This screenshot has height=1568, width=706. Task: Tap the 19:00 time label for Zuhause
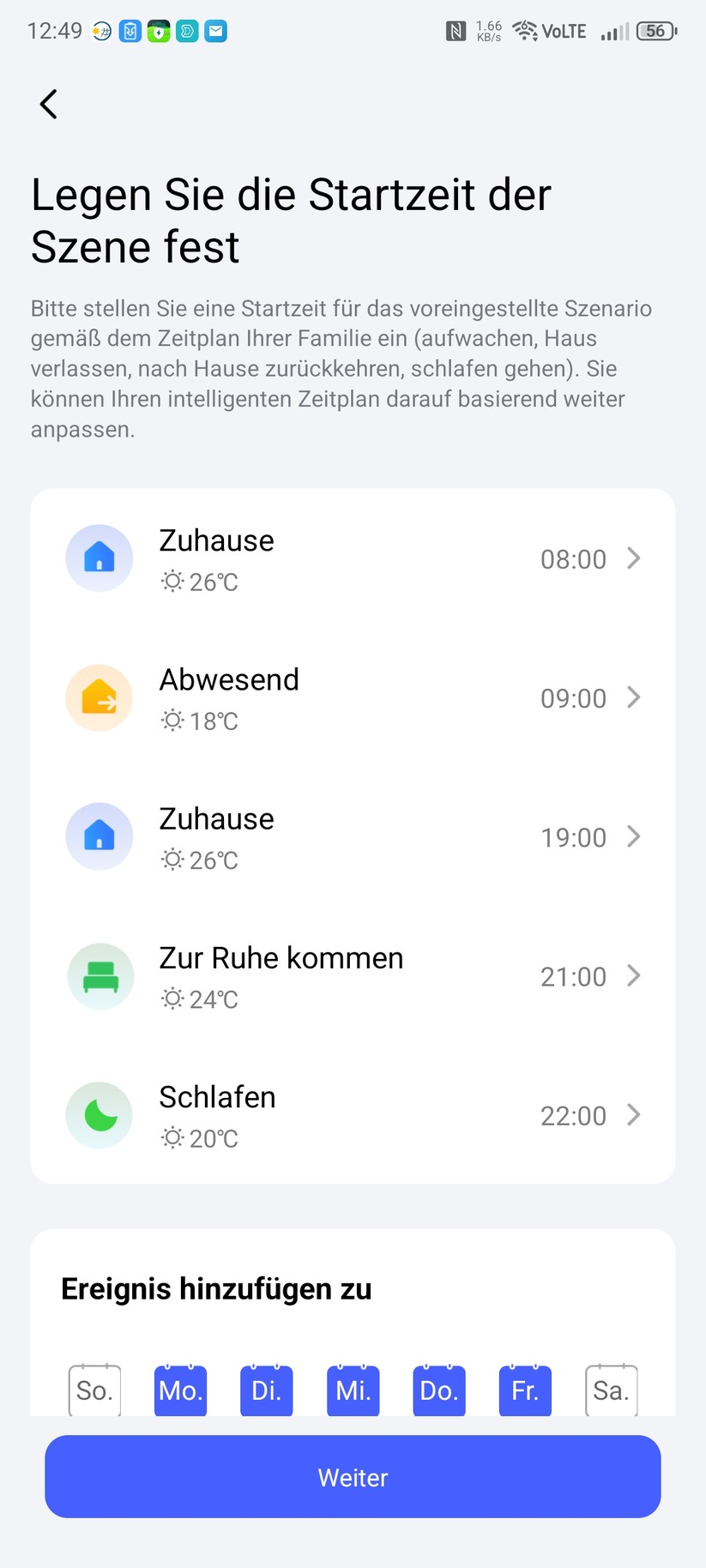pyautogui.click(x=572, y=836)
